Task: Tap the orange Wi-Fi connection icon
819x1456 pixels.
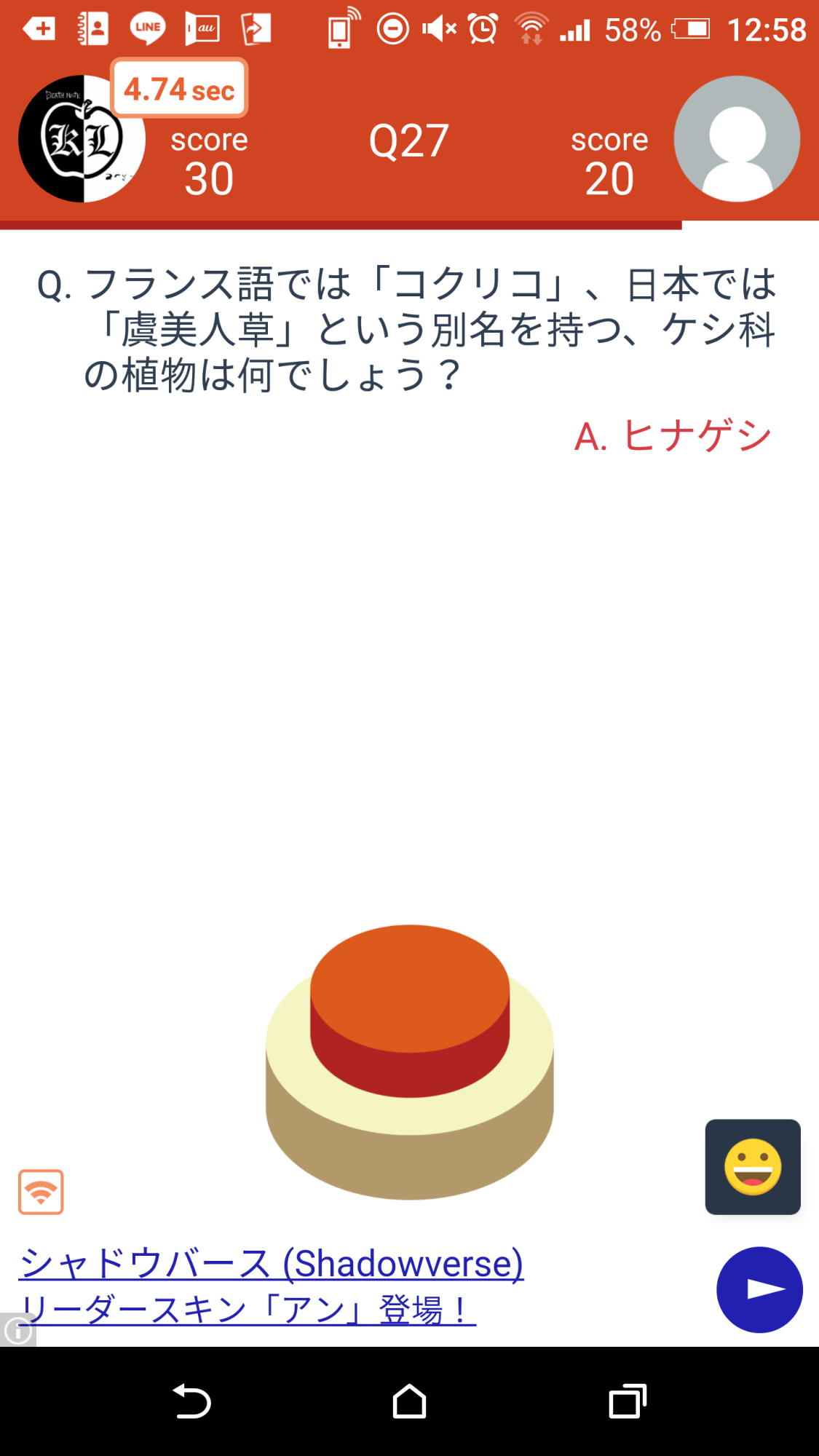Action: (x=41, y=1192)
